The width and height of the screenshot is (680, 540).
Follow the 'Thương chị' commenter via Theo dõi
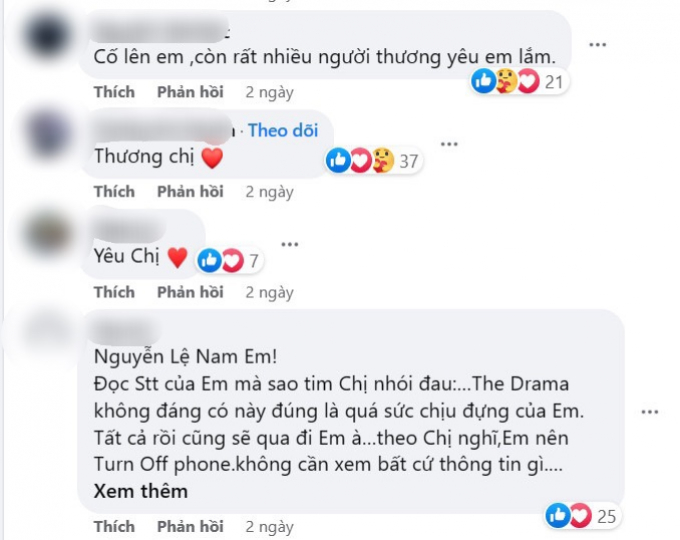[283, 131]
